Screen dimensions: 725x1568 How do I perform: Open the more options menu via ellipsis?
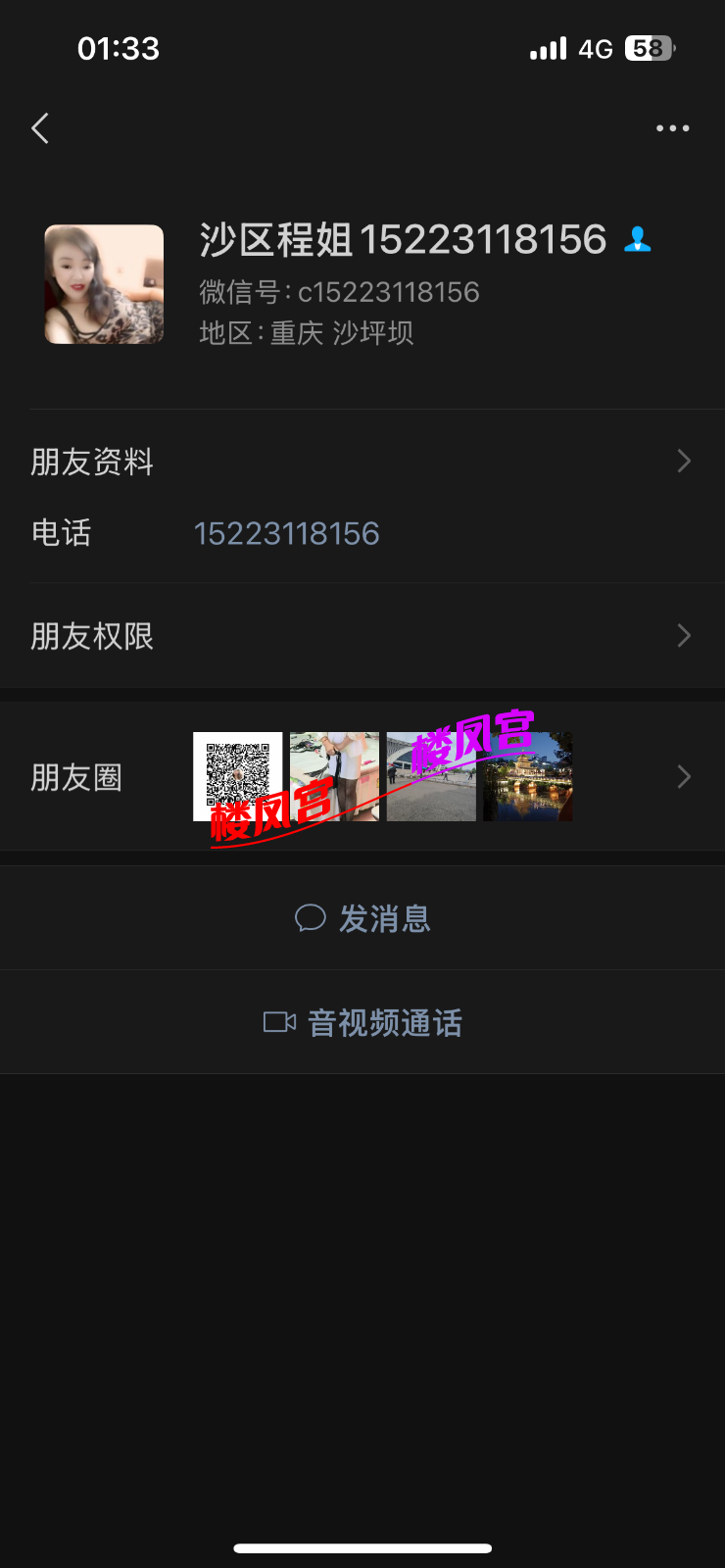tap(672, 127)
